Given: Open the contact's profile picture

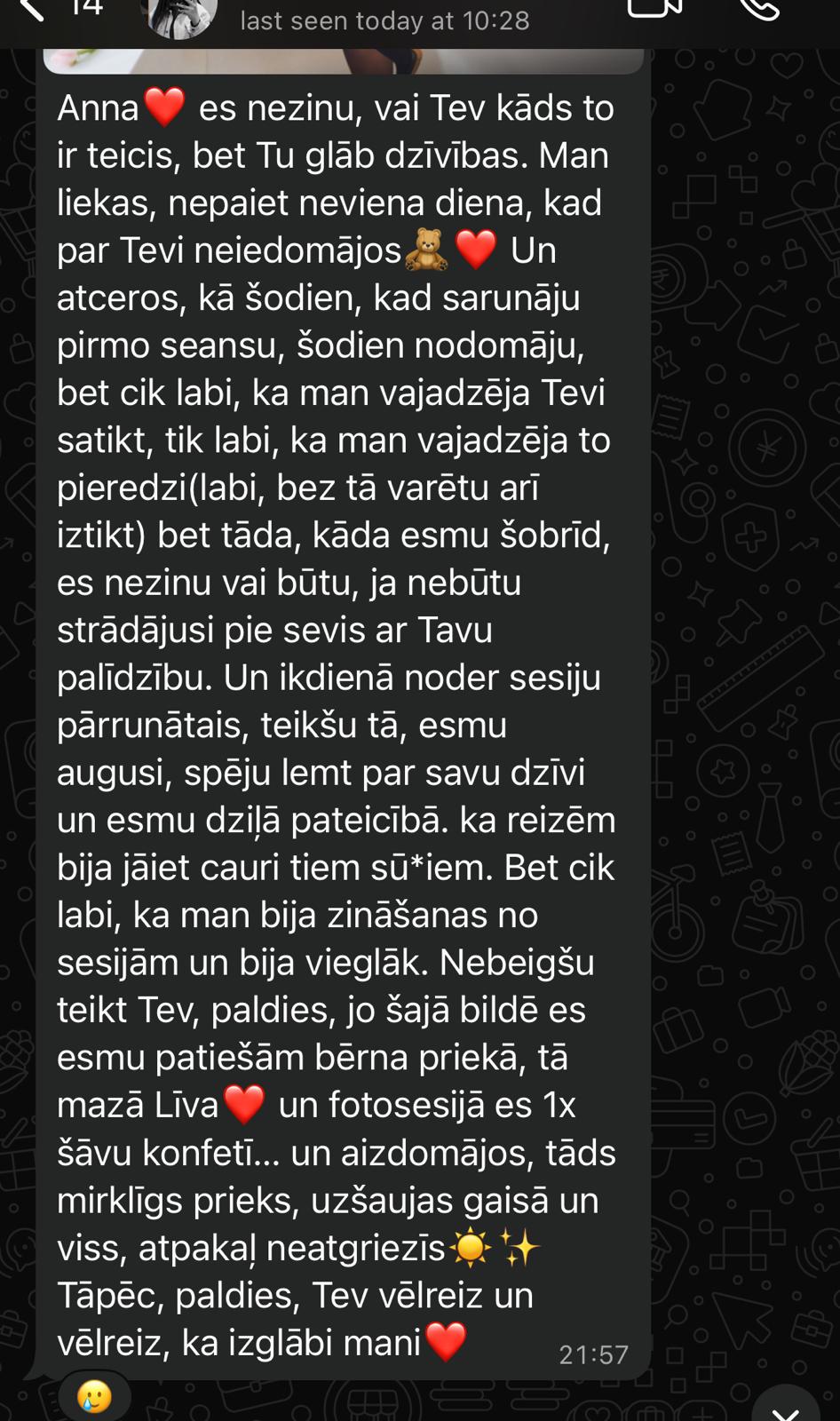Looking at the screenshot, I should click(x=181, y=18).
